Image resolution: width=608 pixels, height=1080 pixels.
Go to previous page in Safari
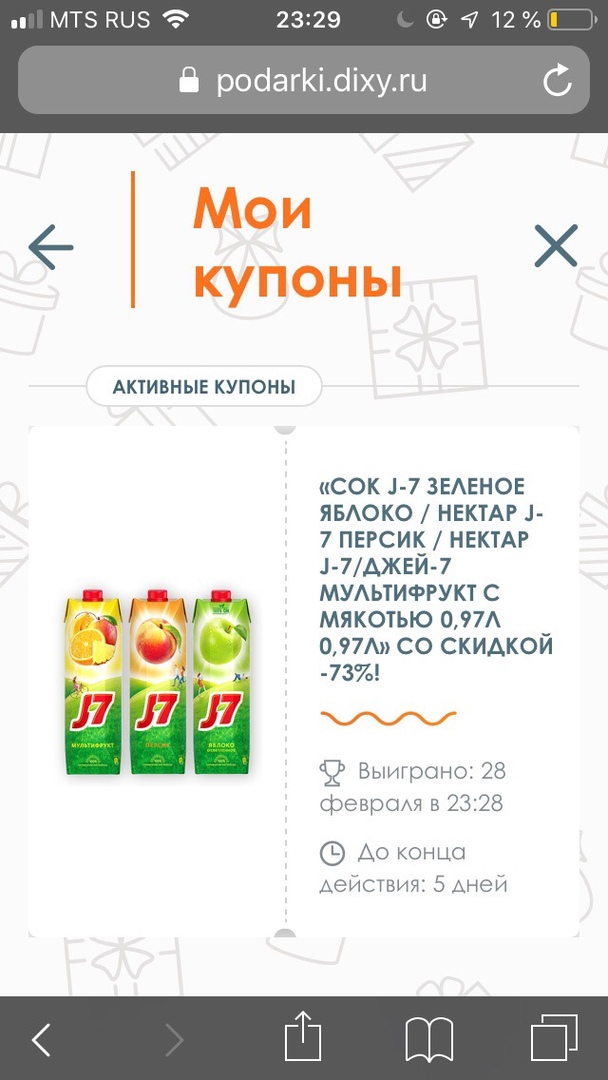(x=42, y=1040)
